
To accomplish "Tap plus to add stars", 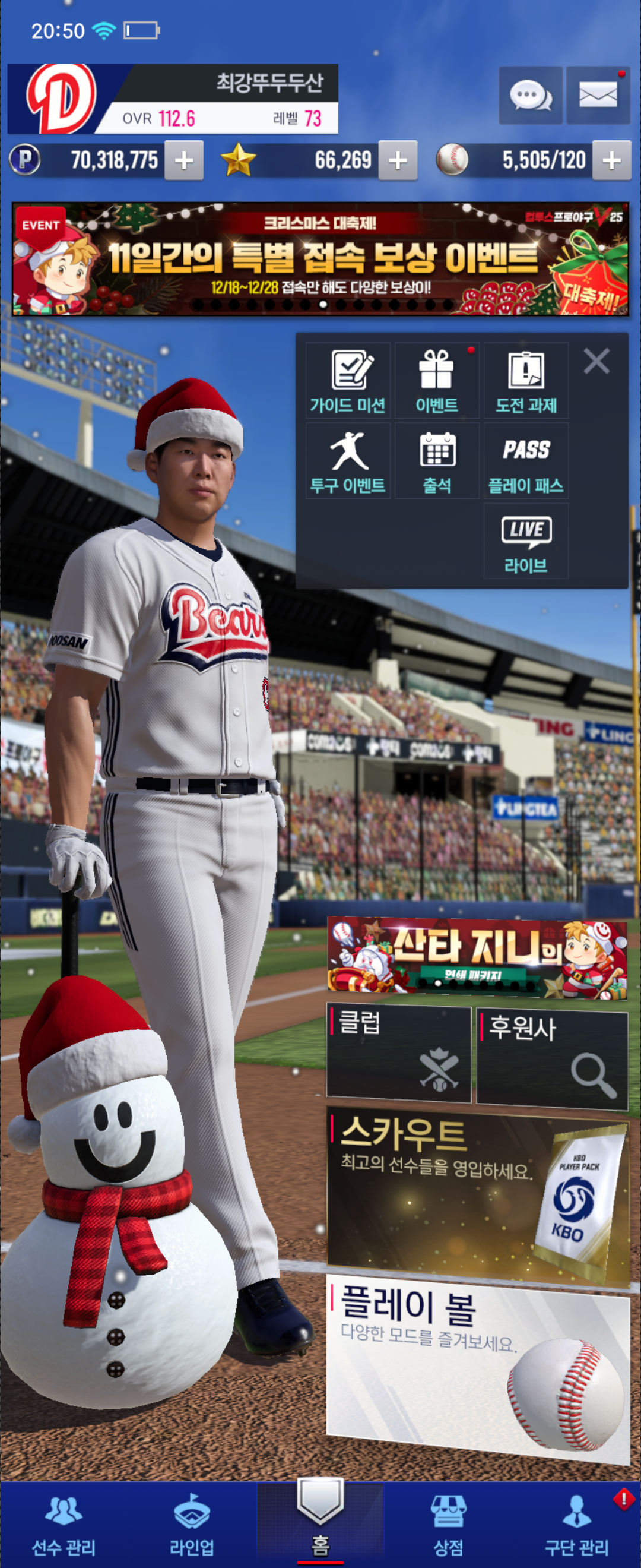I will tap(397, 161).
